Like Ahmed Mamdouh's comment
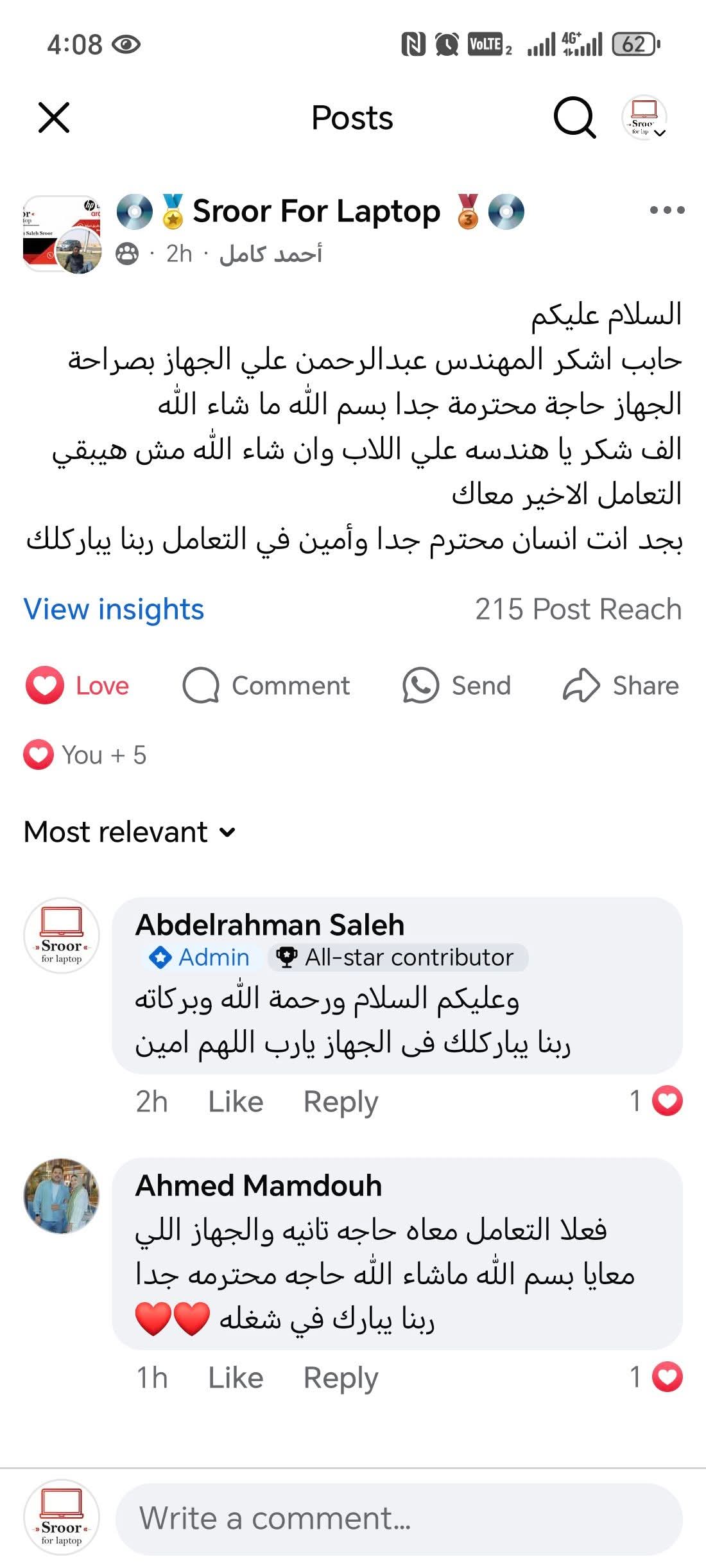The image size is (706, 1568). coord(236,1378)
